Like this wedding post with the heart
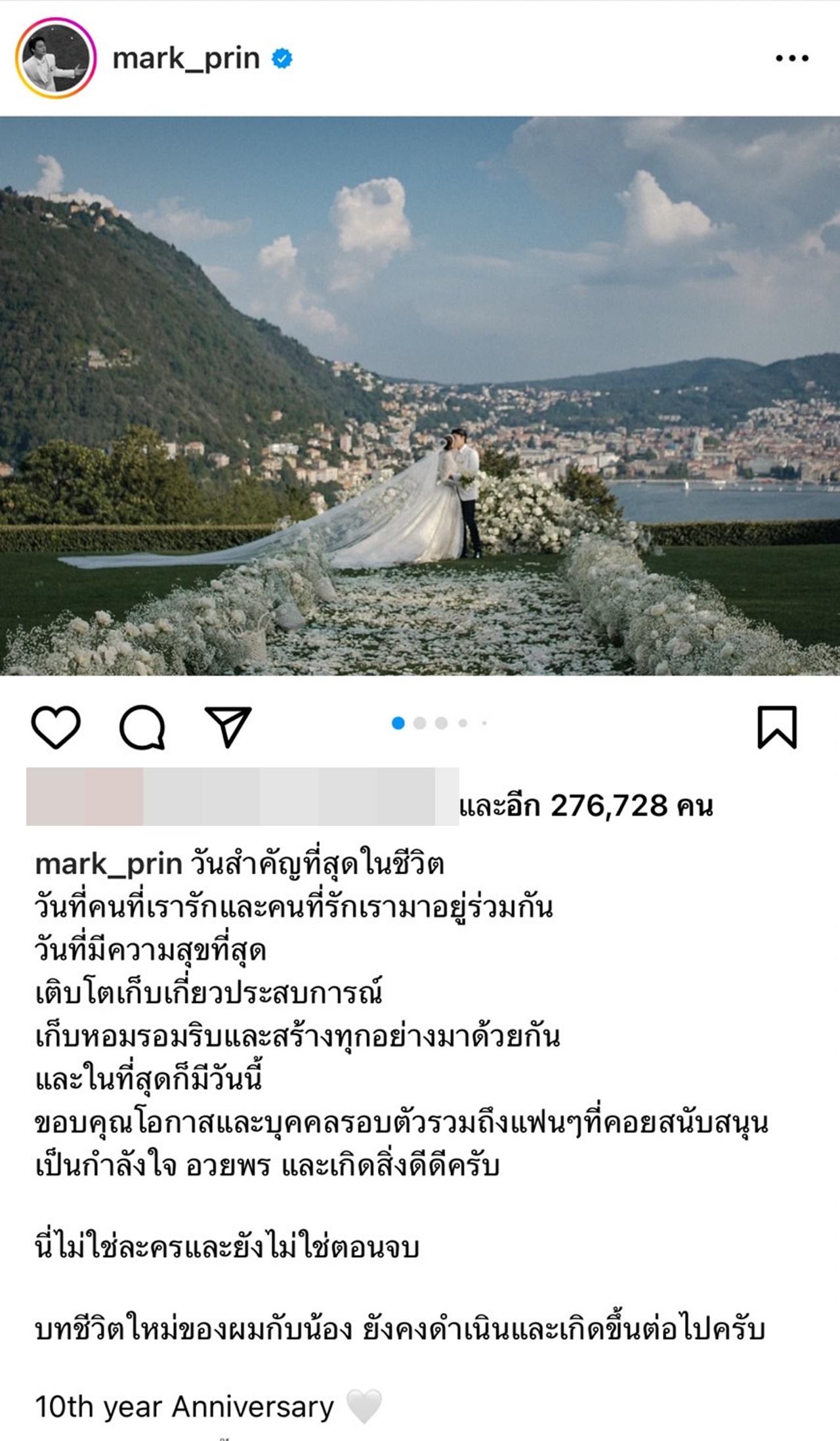This screenshot has height=1441, width=840. pyautogui.click(x=56, y=727)
